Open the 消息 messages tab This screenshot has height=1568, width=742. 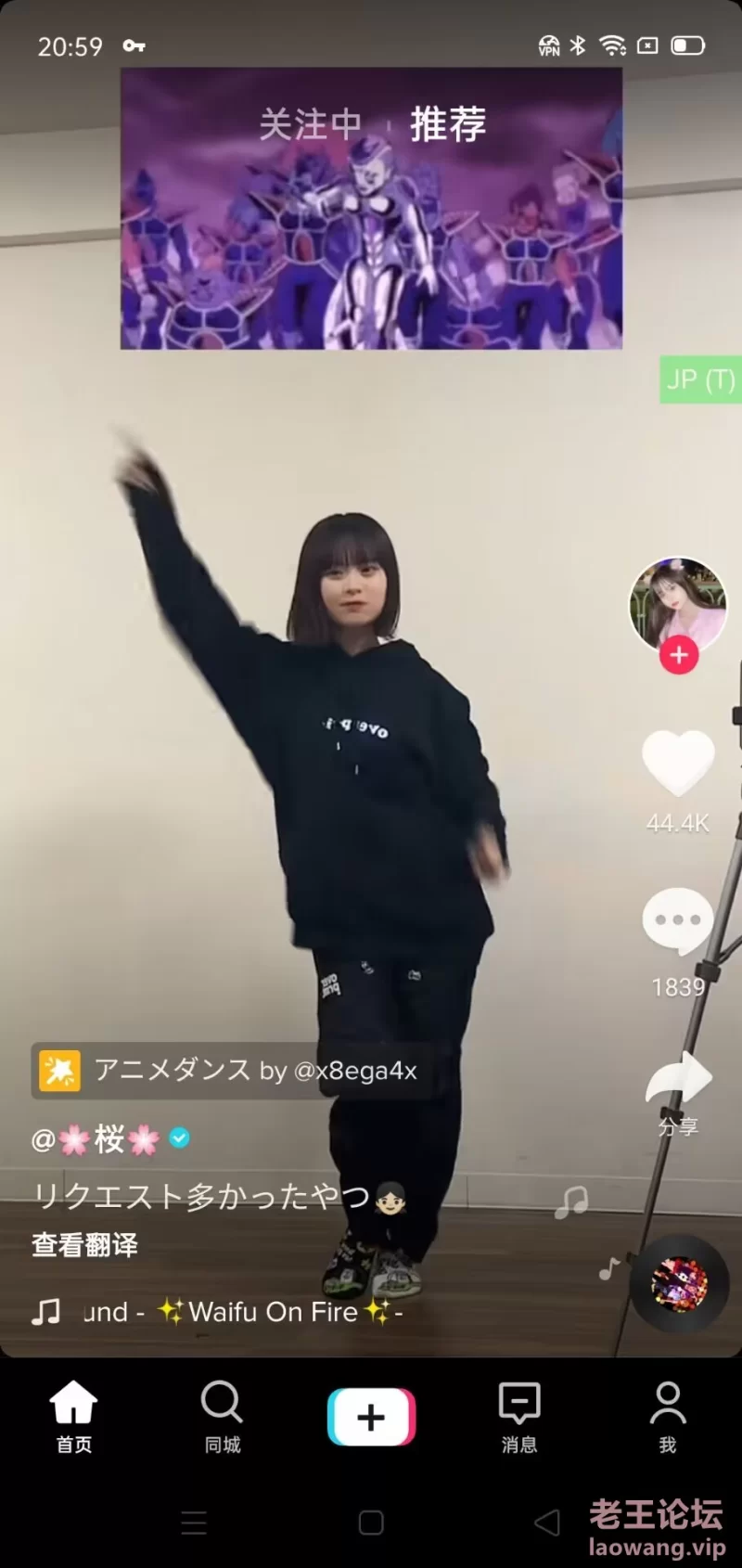(x=519, y=1417)
